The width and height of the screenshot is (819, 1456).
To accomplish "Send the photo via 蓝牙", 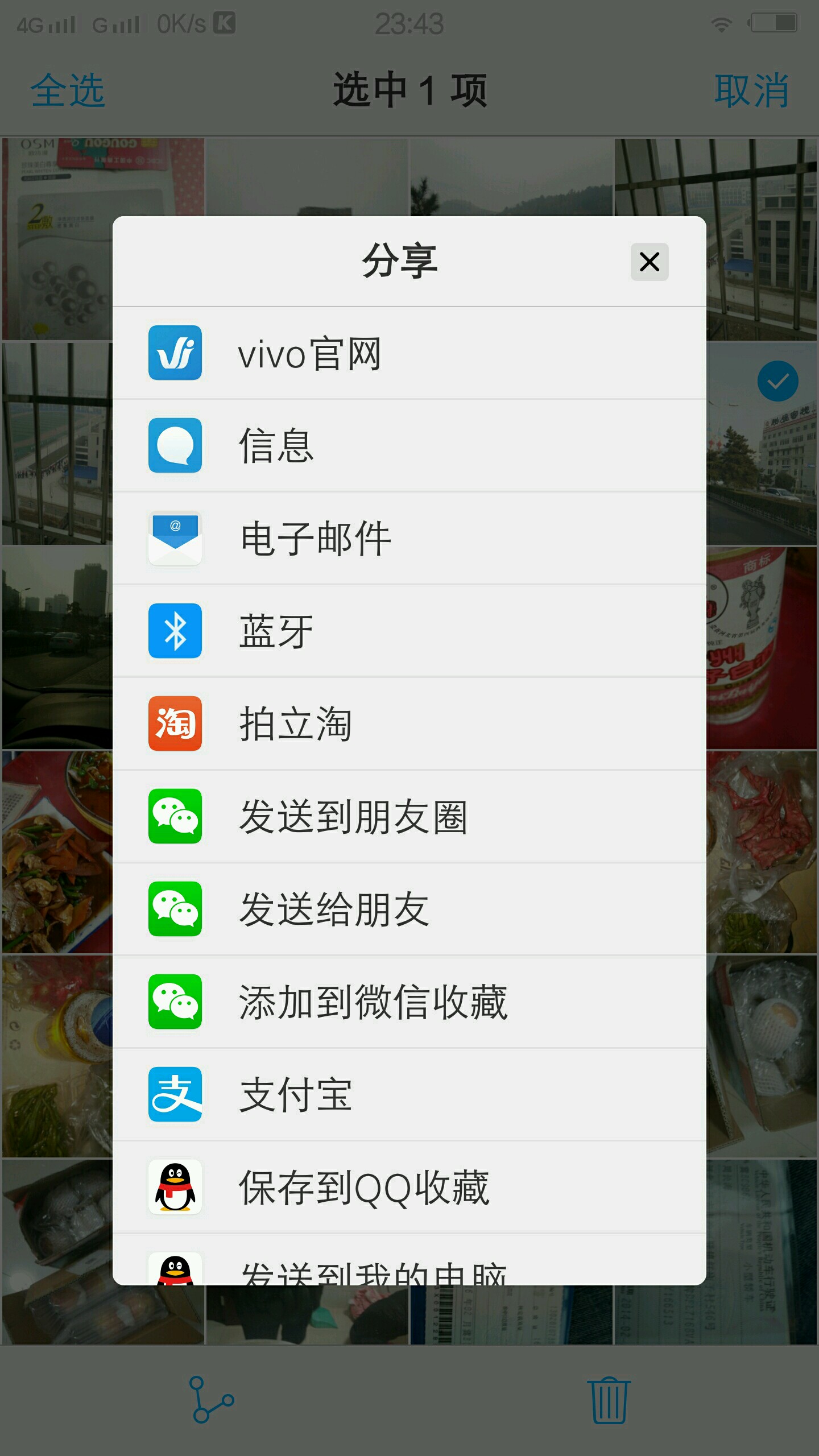I will pyautogui.click(x=409, y=631).
